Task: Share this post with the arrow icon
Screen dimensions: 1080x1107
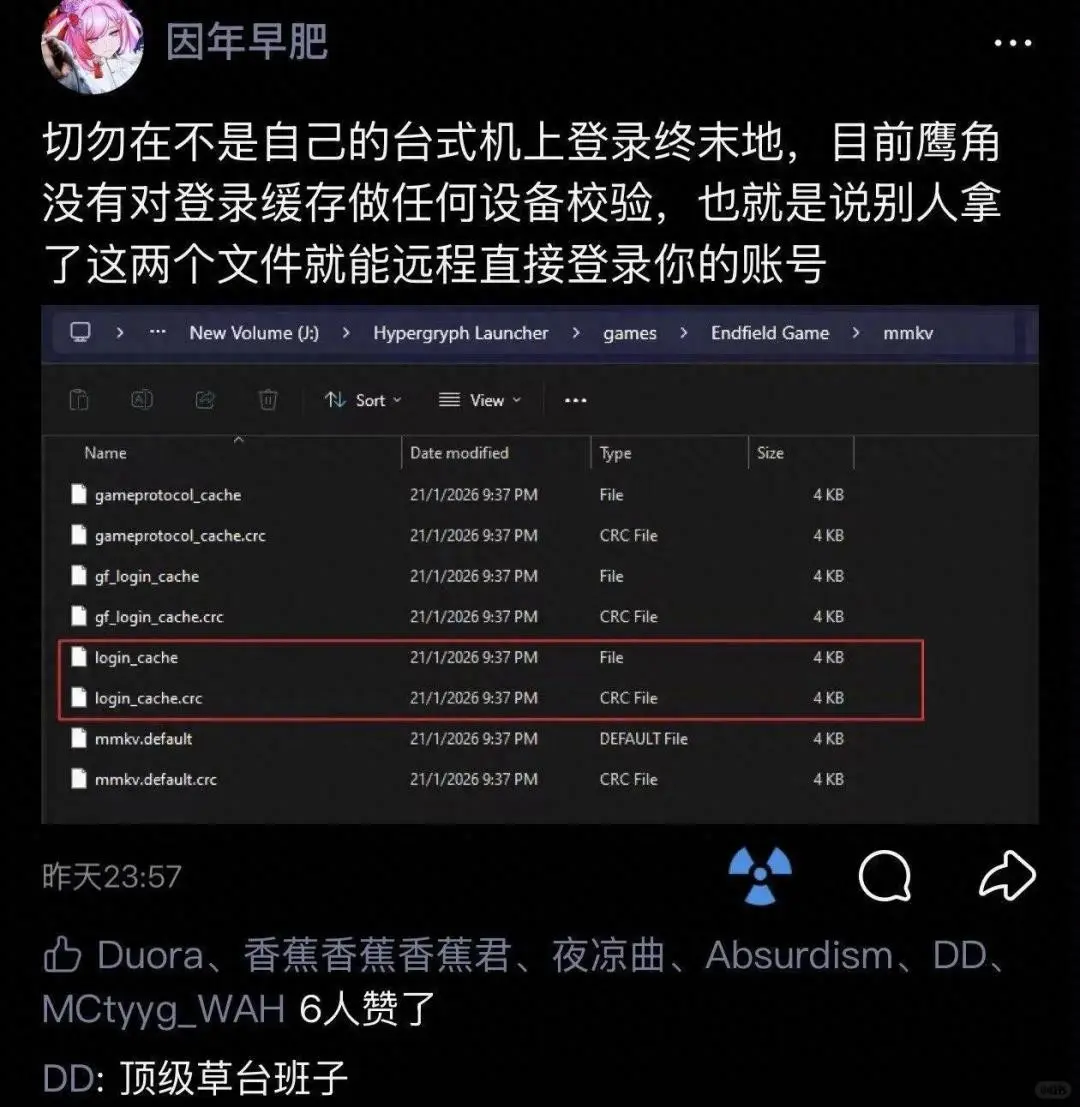Action: 1005,877
